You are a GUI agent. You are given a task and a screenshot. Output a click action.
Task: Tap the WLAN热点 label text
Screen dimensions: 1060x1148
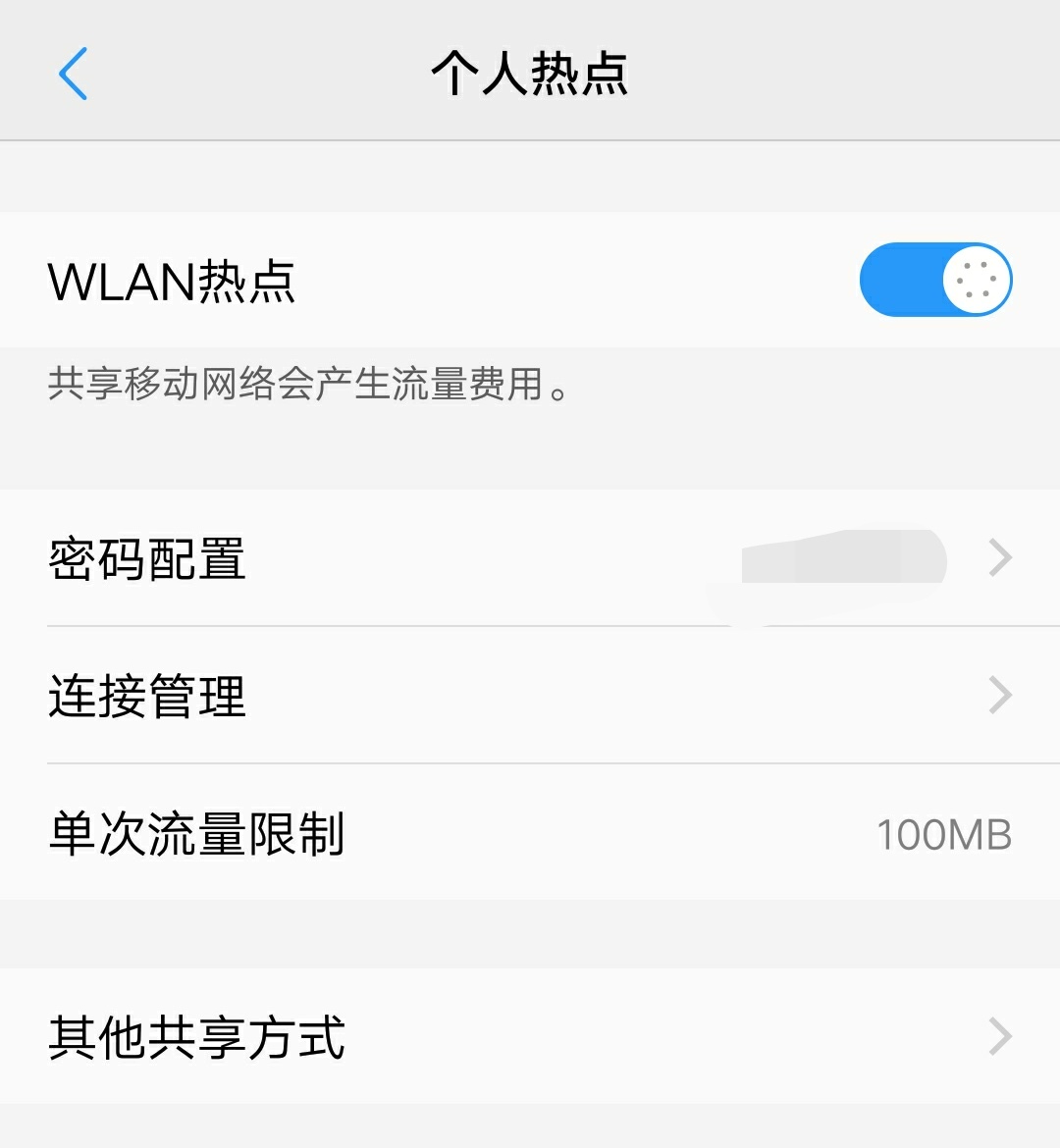(x=171, y=282)
